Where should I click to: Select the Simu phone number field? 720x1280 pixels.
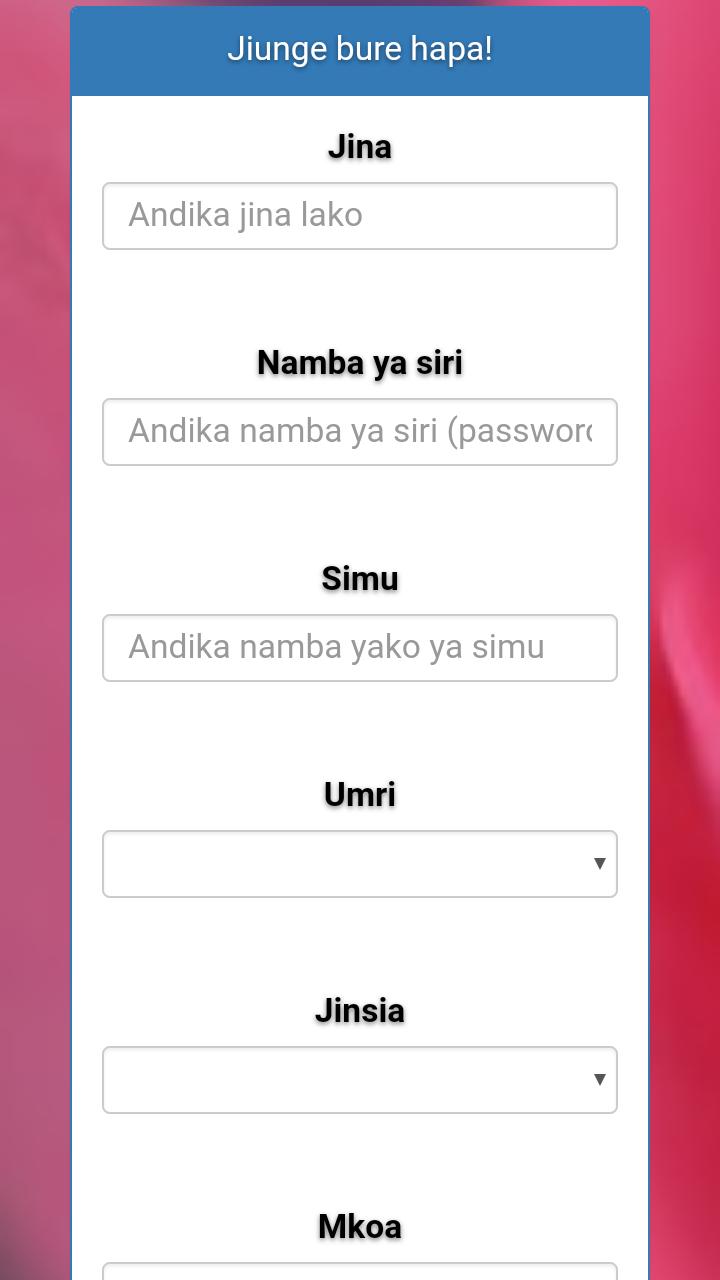click(360, 648)
